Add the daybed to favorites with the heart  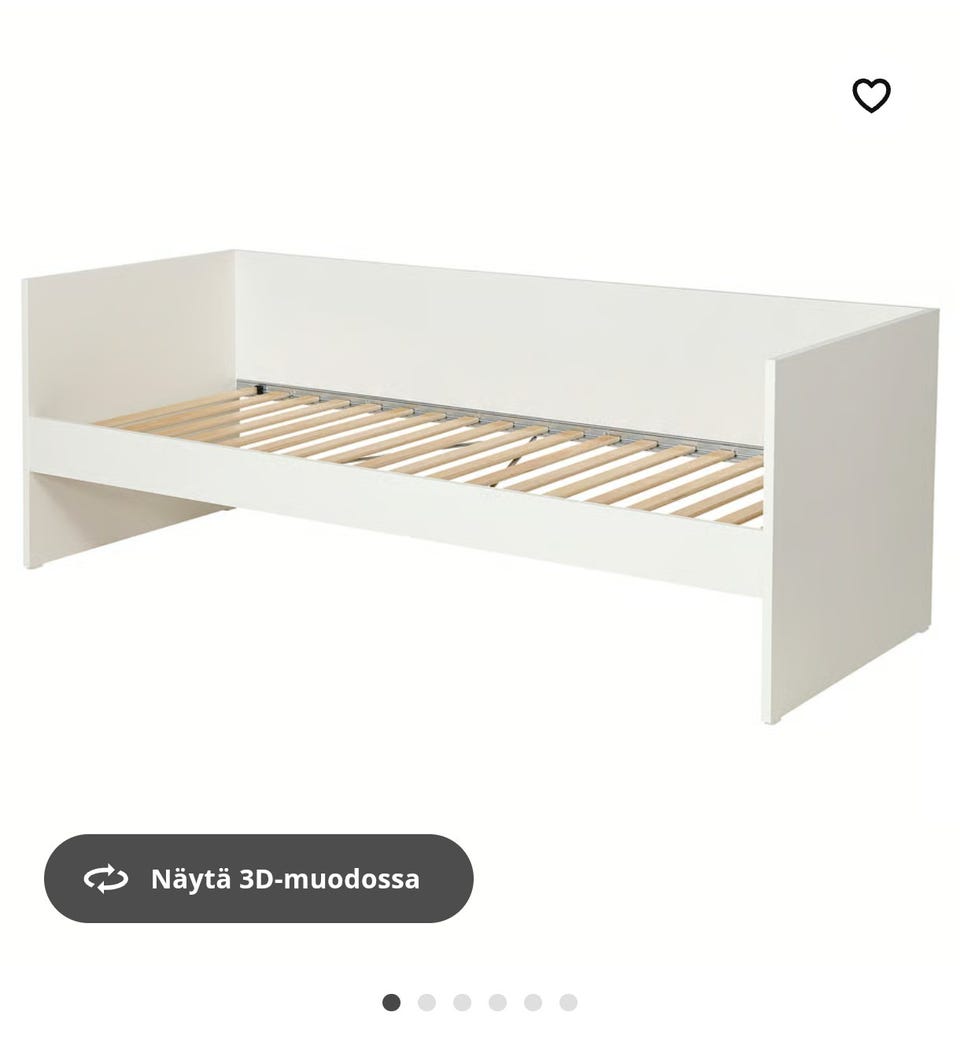[871, 96]
